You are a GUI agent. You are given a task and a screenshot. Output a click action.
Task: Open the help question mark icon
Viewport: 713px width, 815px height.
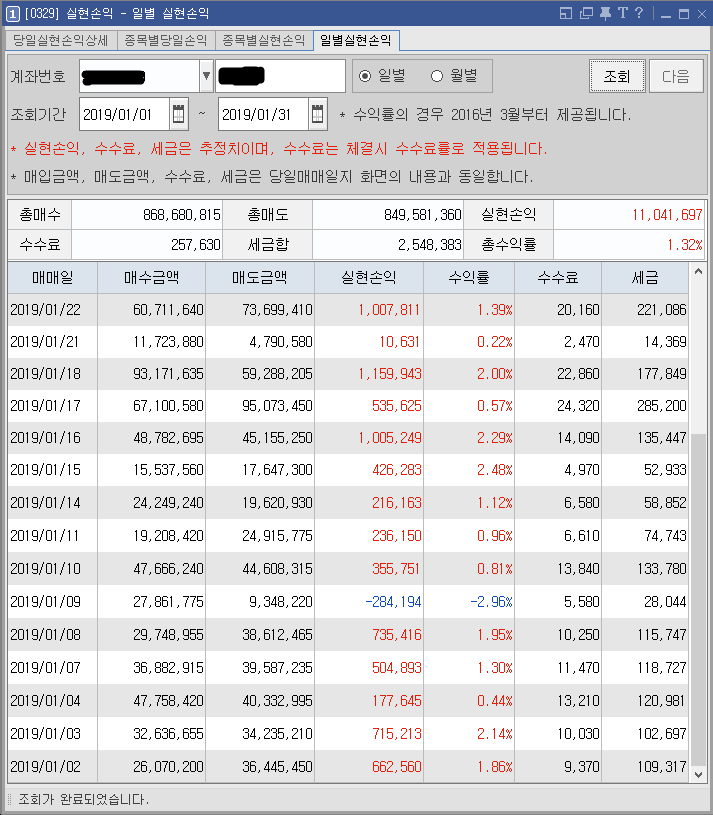point(638,13)
